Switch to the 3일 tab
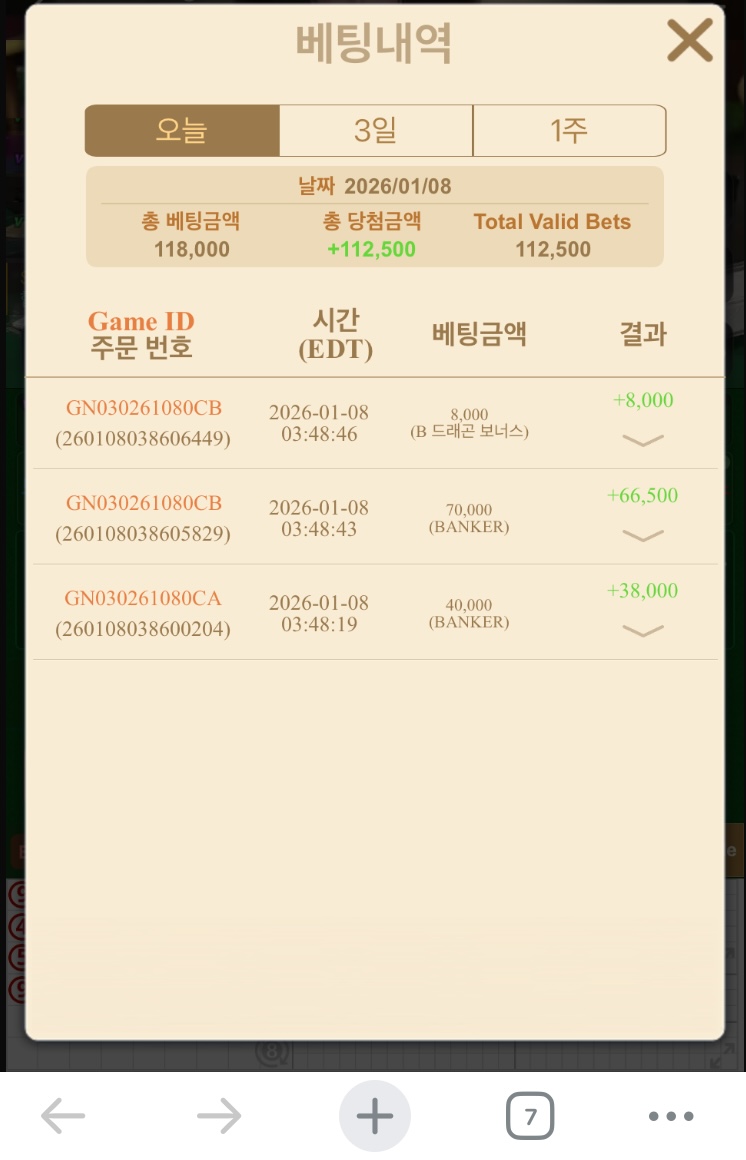746x1160 pixels. tap(375, 130)
